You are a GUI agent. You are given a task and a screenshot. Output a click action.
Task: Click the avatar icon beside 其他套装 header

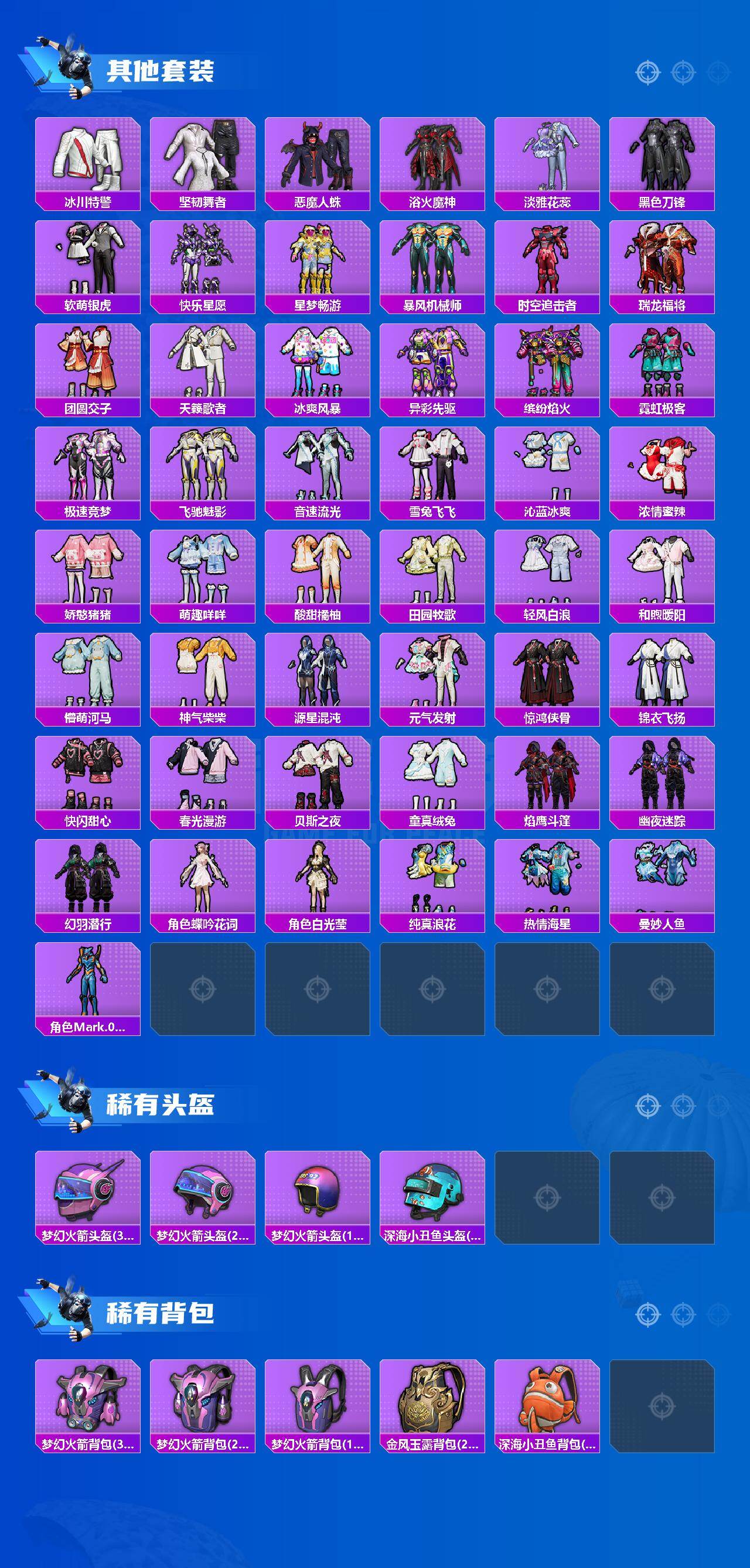(74, 66)
